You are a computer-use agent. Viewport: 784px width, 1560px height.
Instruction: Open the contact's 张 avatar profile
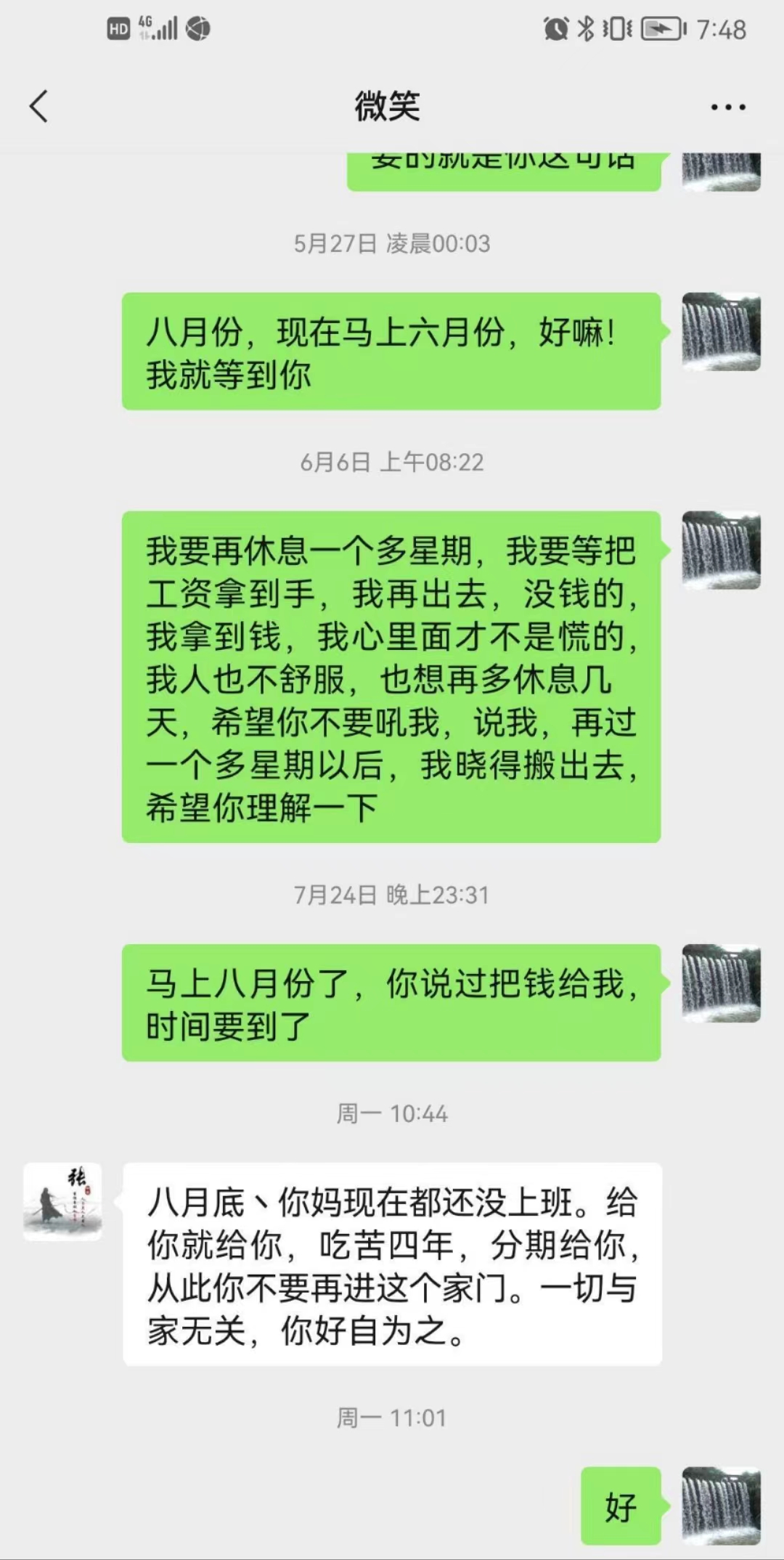tap(62, 1201)
